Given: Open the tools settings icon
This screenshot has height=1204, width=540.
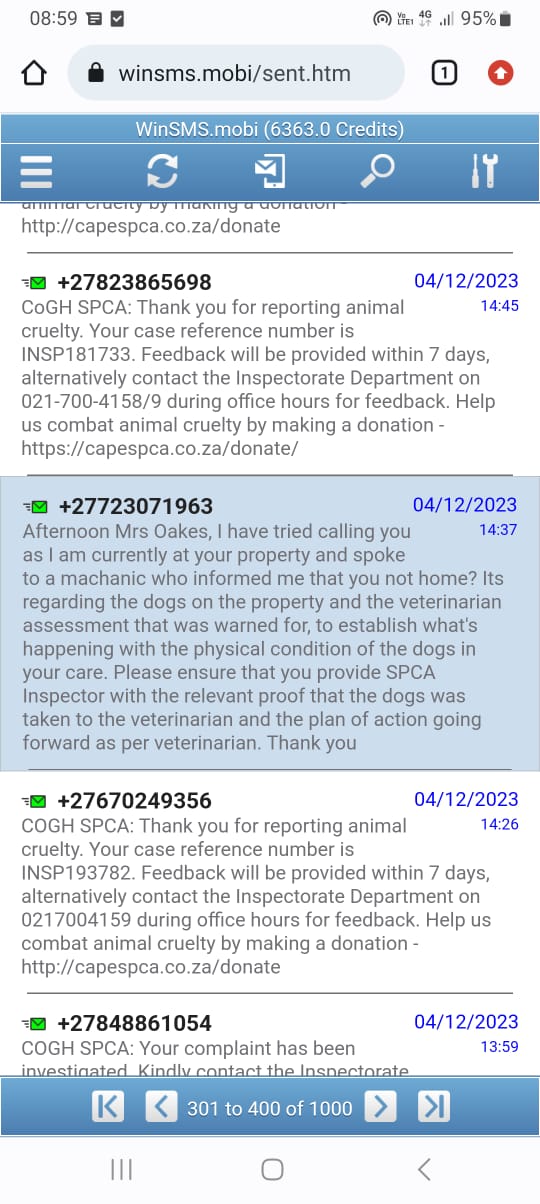Looking at the screenshot, I should coord(484,172).
